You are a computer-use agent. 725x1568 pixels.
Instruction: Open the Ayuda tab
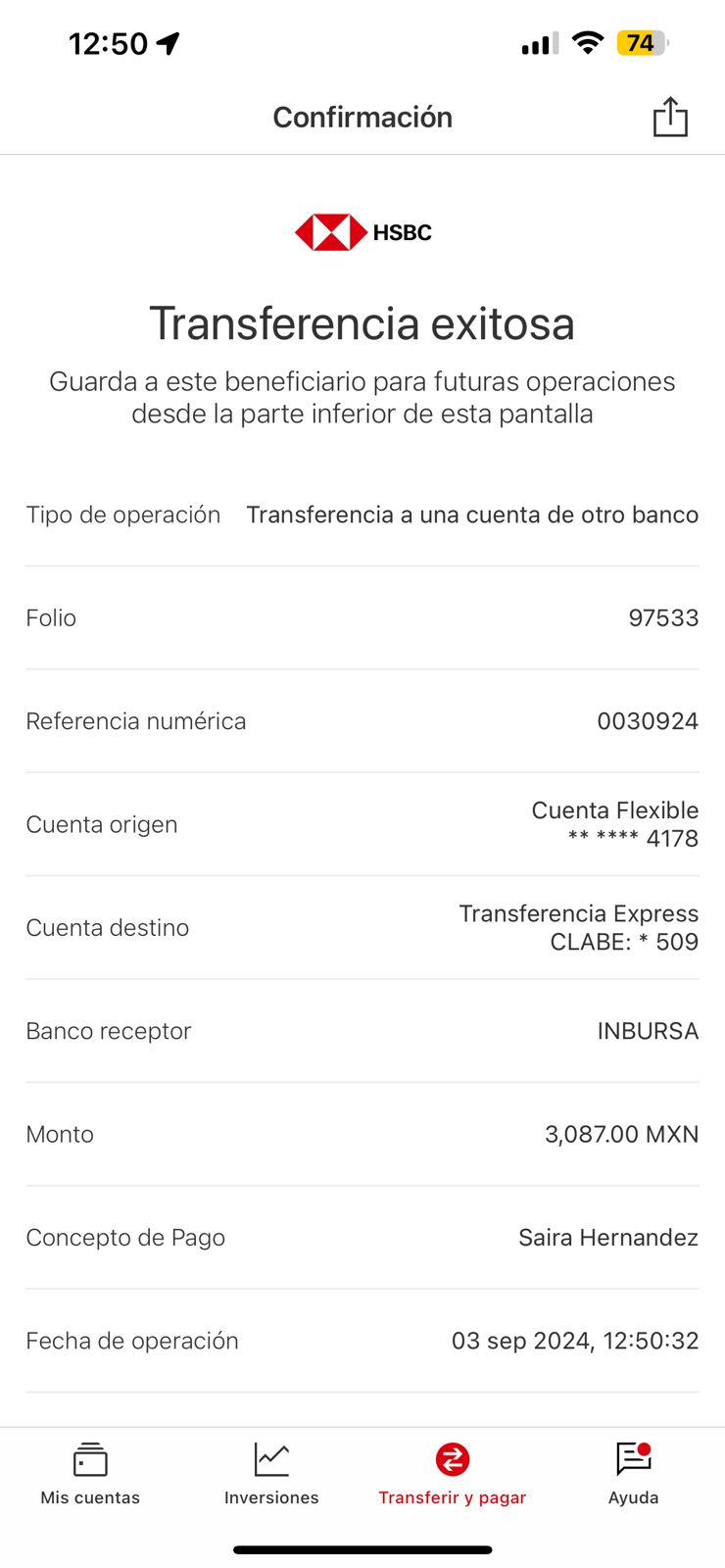pyautogui.click(x=634, y=1473)
